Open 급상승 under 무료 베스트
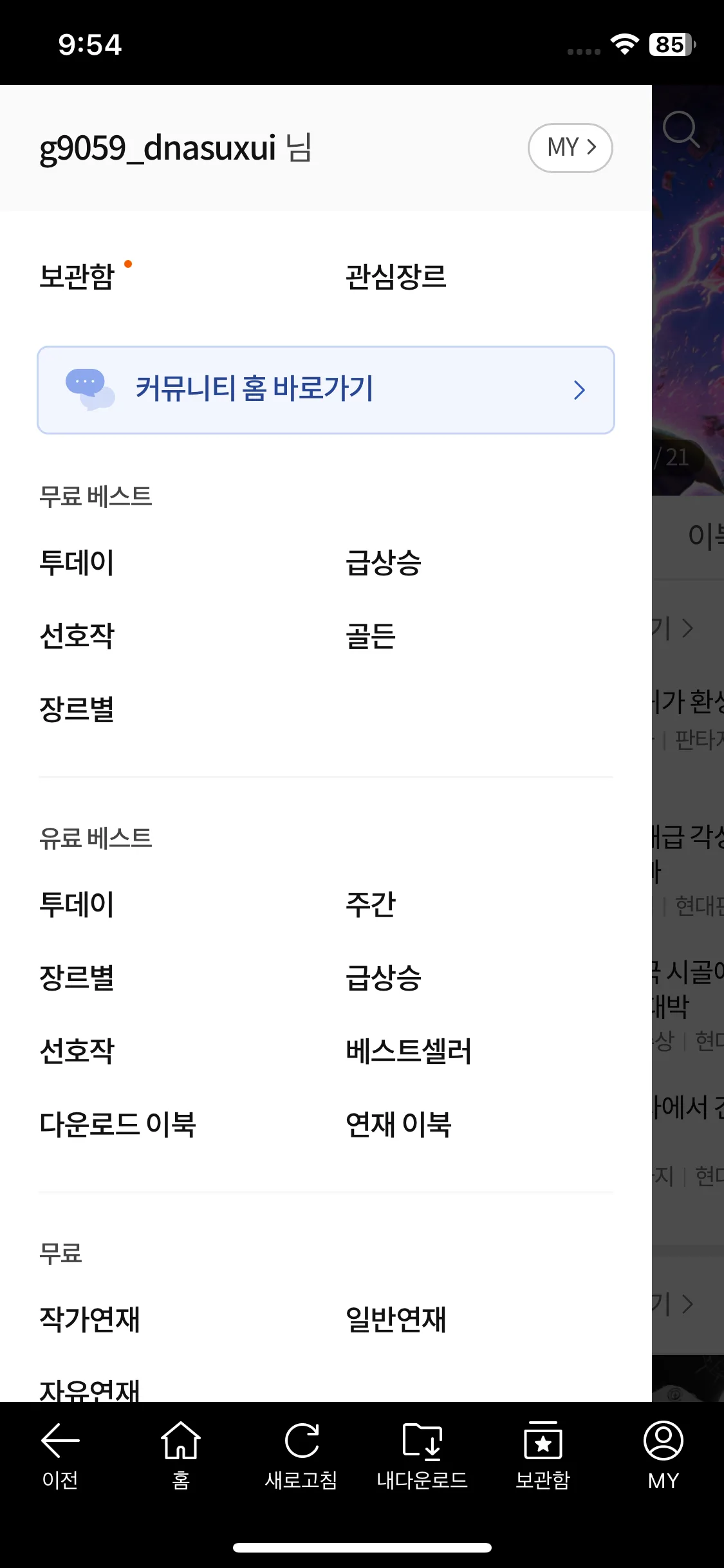The width and height of the screenshot is (724, 1568). point(384,563)
